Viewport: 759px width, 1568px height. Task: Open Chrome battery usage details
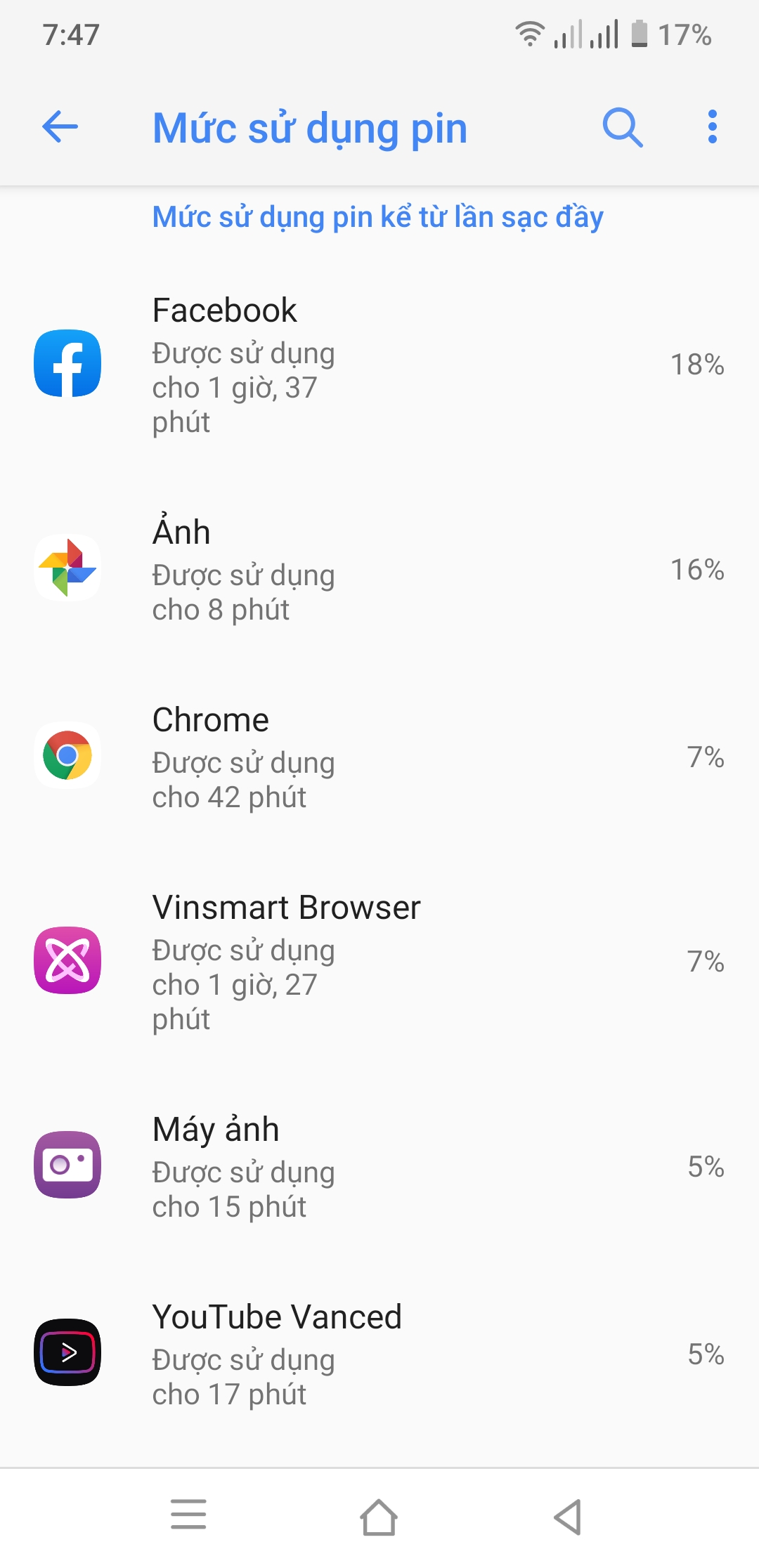(379, 757)
